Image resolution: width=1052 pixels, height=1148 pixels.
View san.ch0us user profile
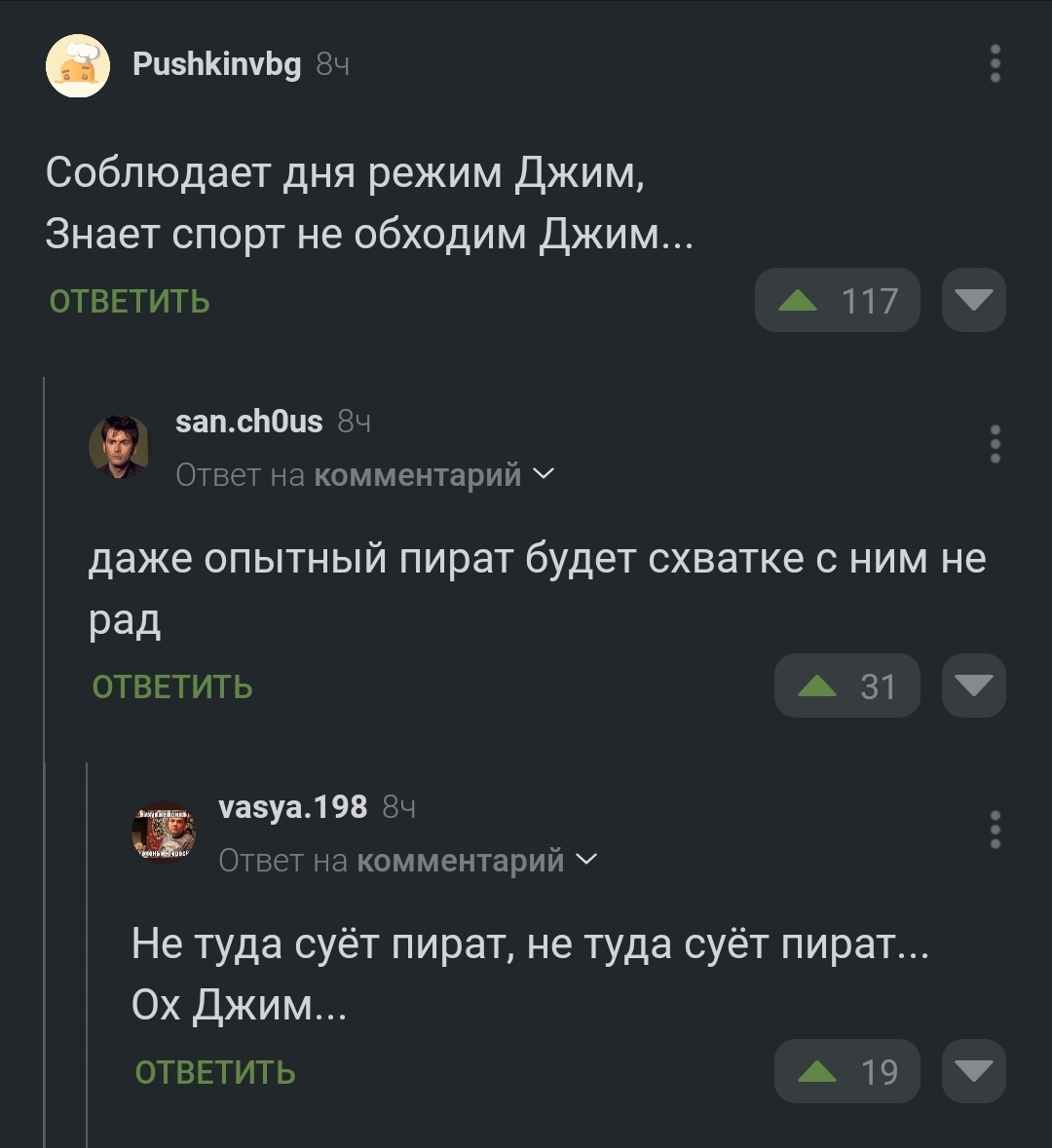pyautogui.click(x=248, y=422)
